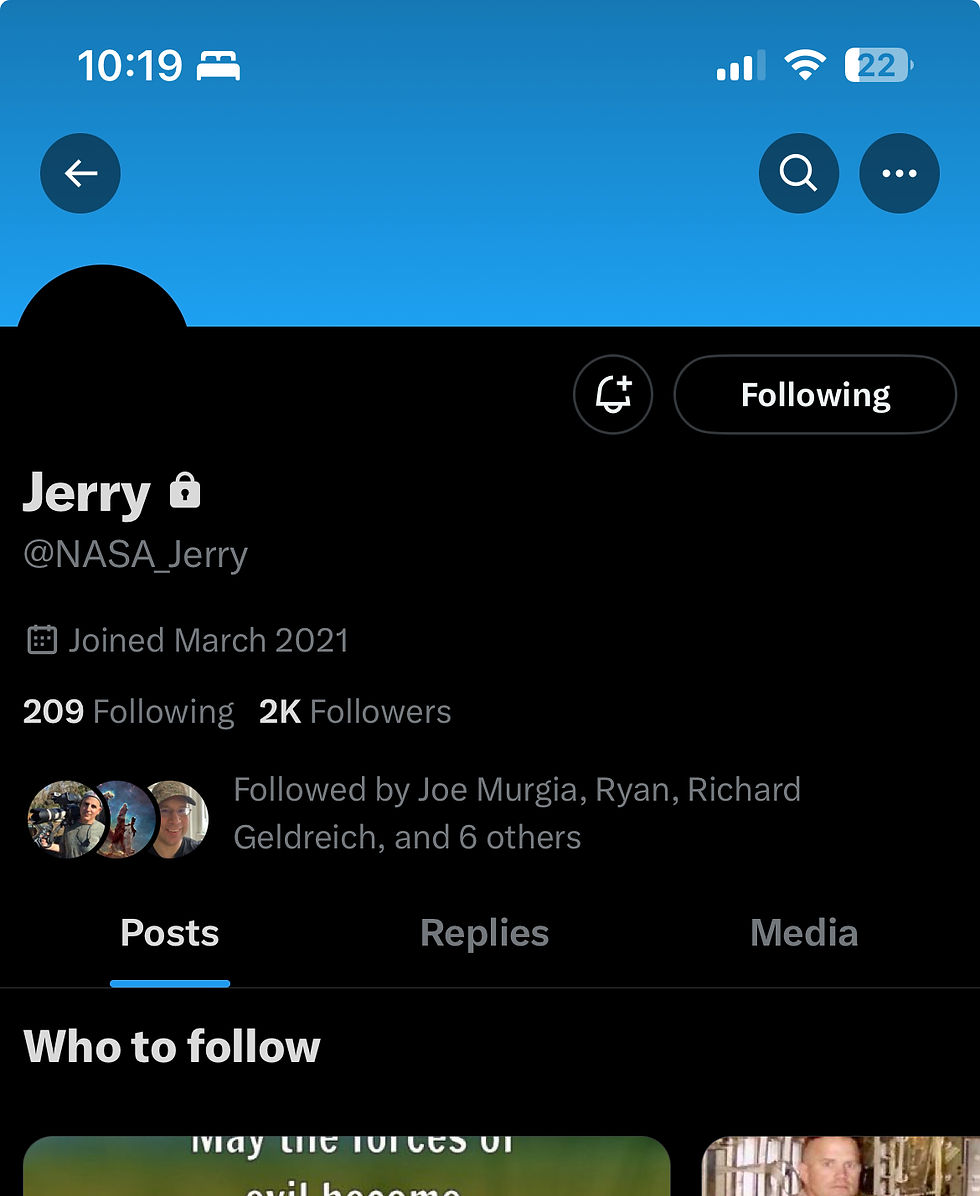
Task: Switch to the Media tab
Action: click(x=804, y=933)
